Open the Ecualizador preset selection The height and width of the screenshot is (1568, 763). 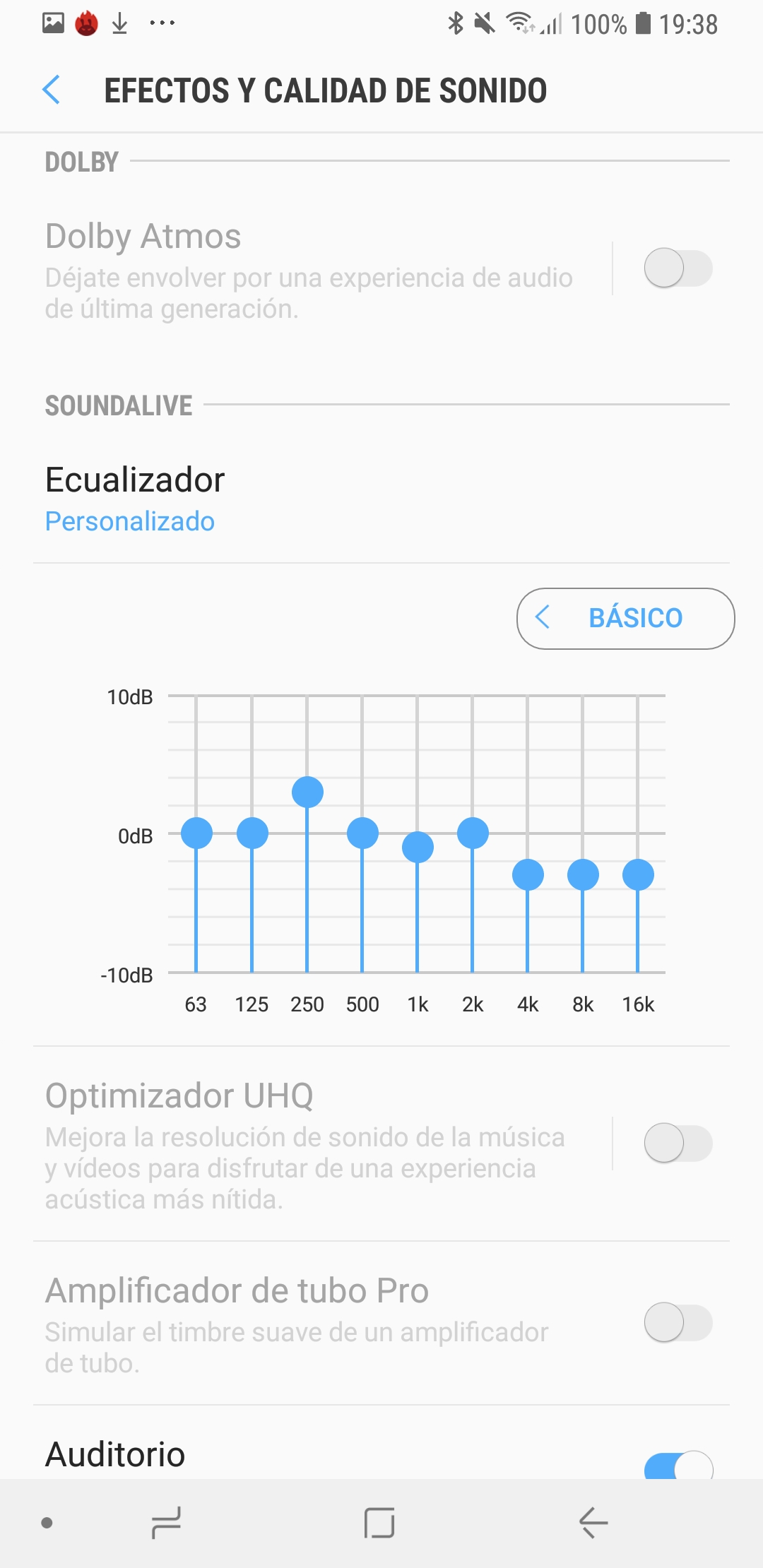[381, 499]
